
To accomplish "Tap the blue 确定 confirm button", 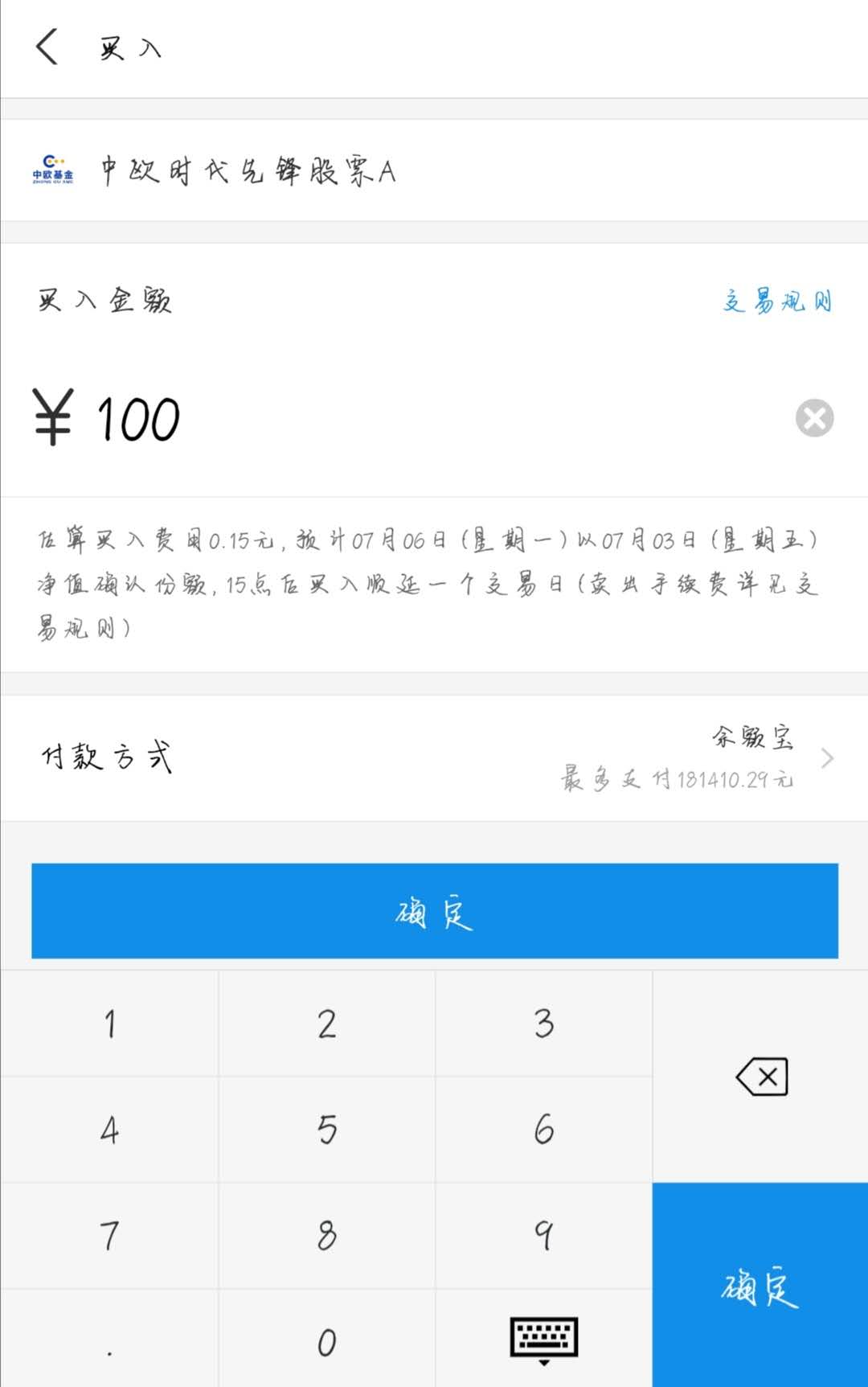I will [x=434, y=910].
